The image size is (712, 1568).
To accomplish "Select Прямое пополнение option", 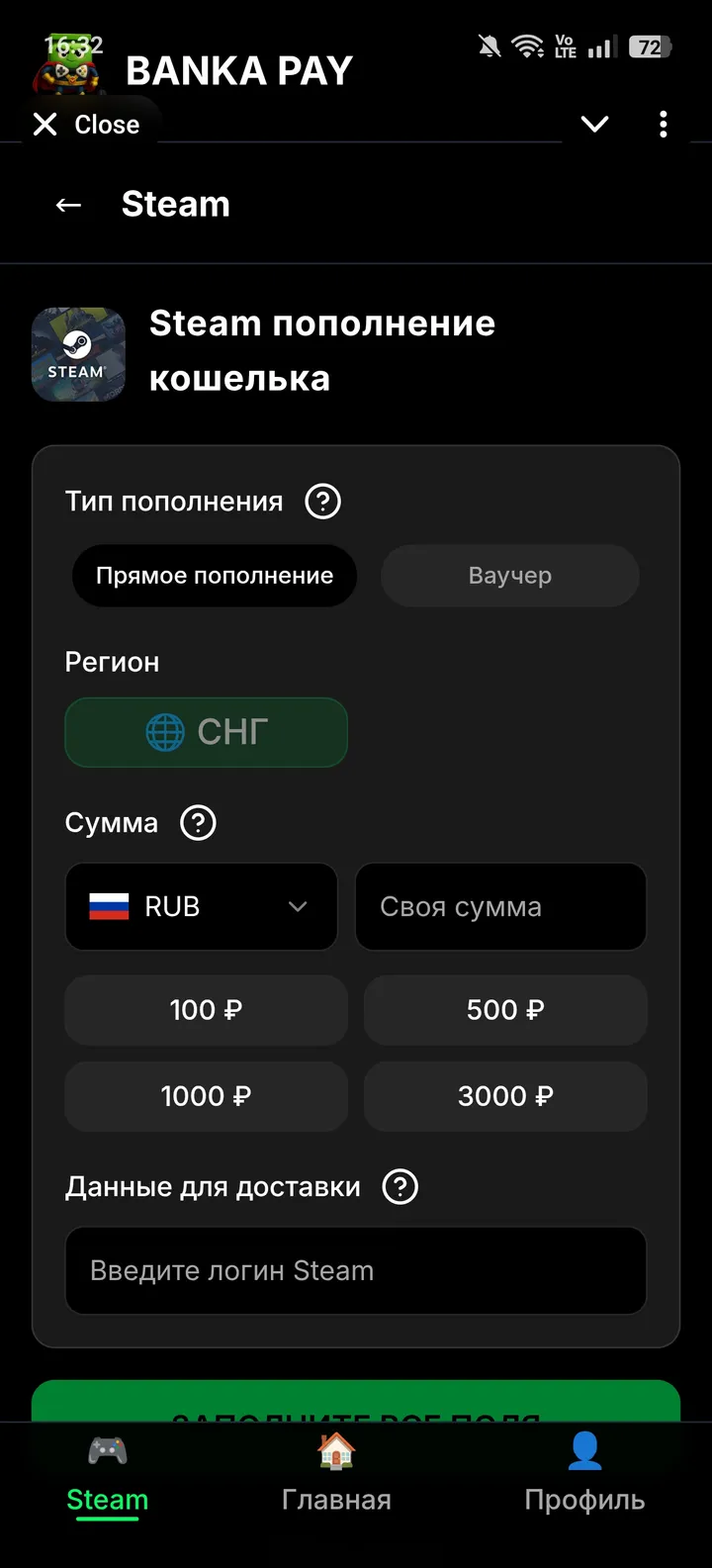I will [x=214, y=576].
